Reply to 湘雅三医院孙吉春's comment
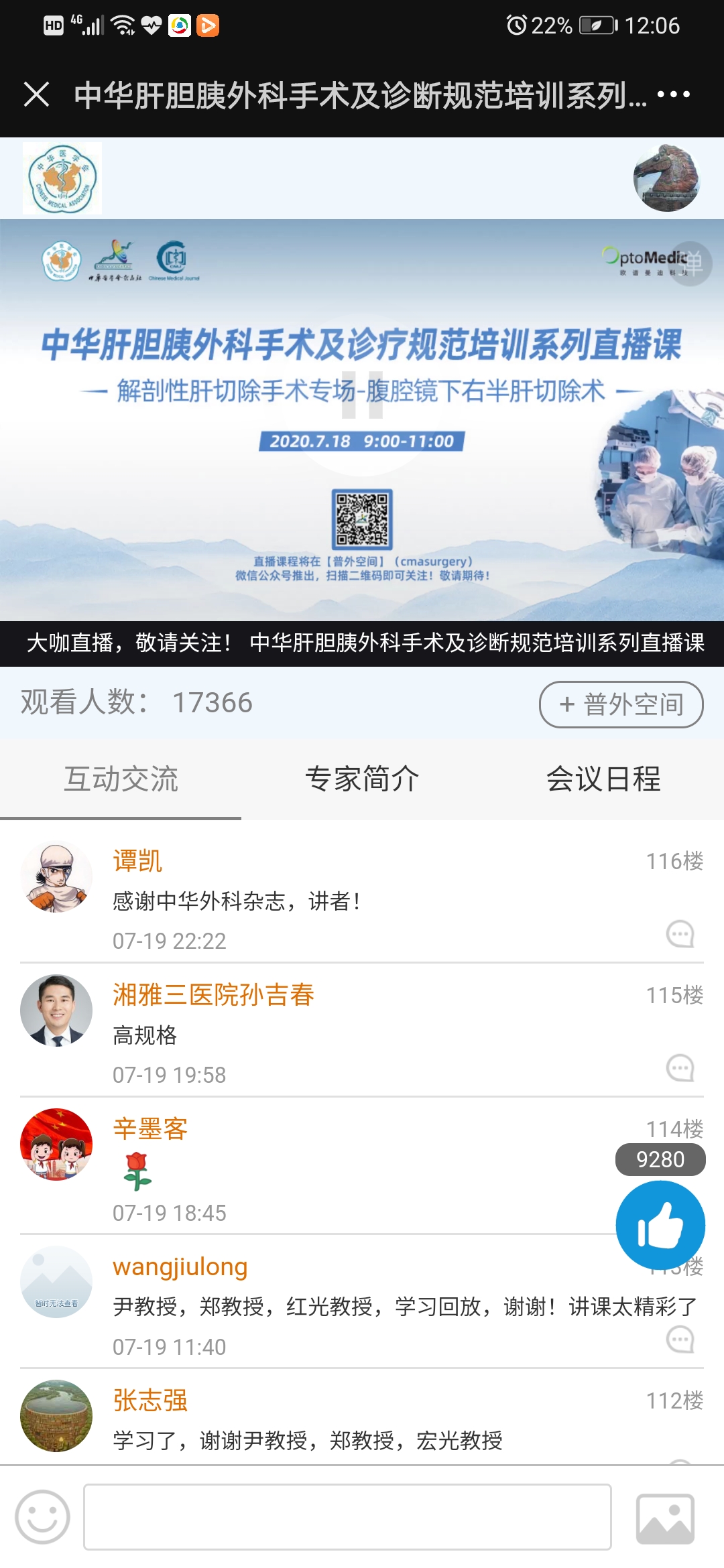Image resolution: width=724 pixels, height=1568 pixels. tap(680, 1068)
